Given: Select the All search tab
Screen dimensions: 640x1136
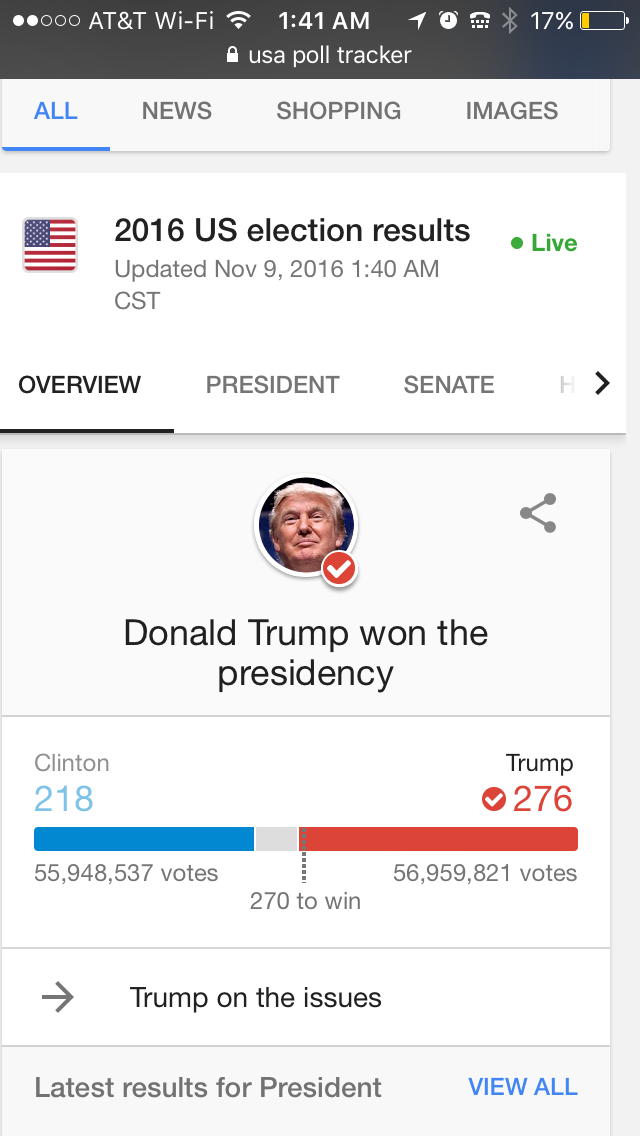Looking at the screenshot, I should pos(56,111).
